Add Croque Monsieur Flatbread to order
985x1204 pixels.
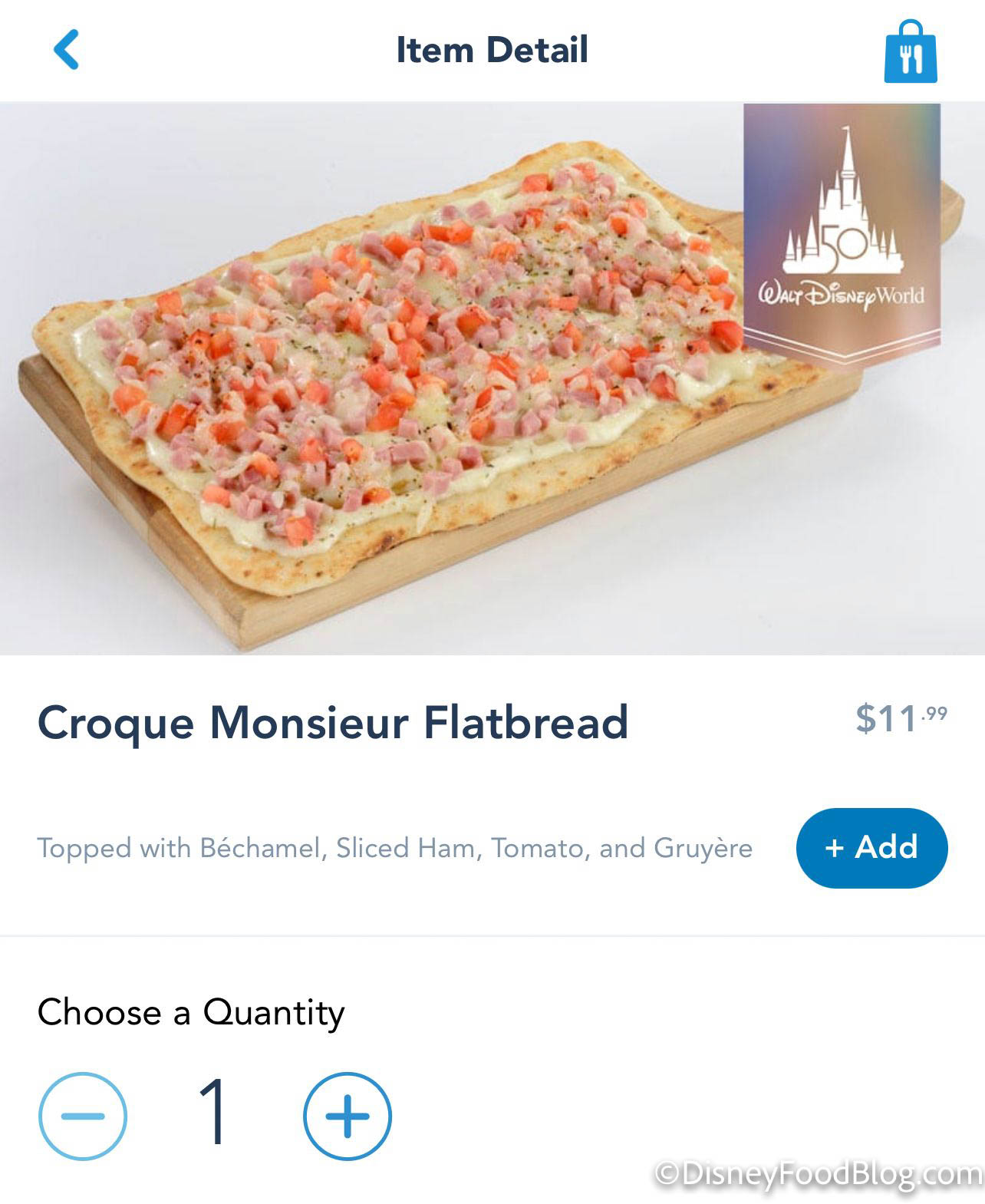point(871,847)
